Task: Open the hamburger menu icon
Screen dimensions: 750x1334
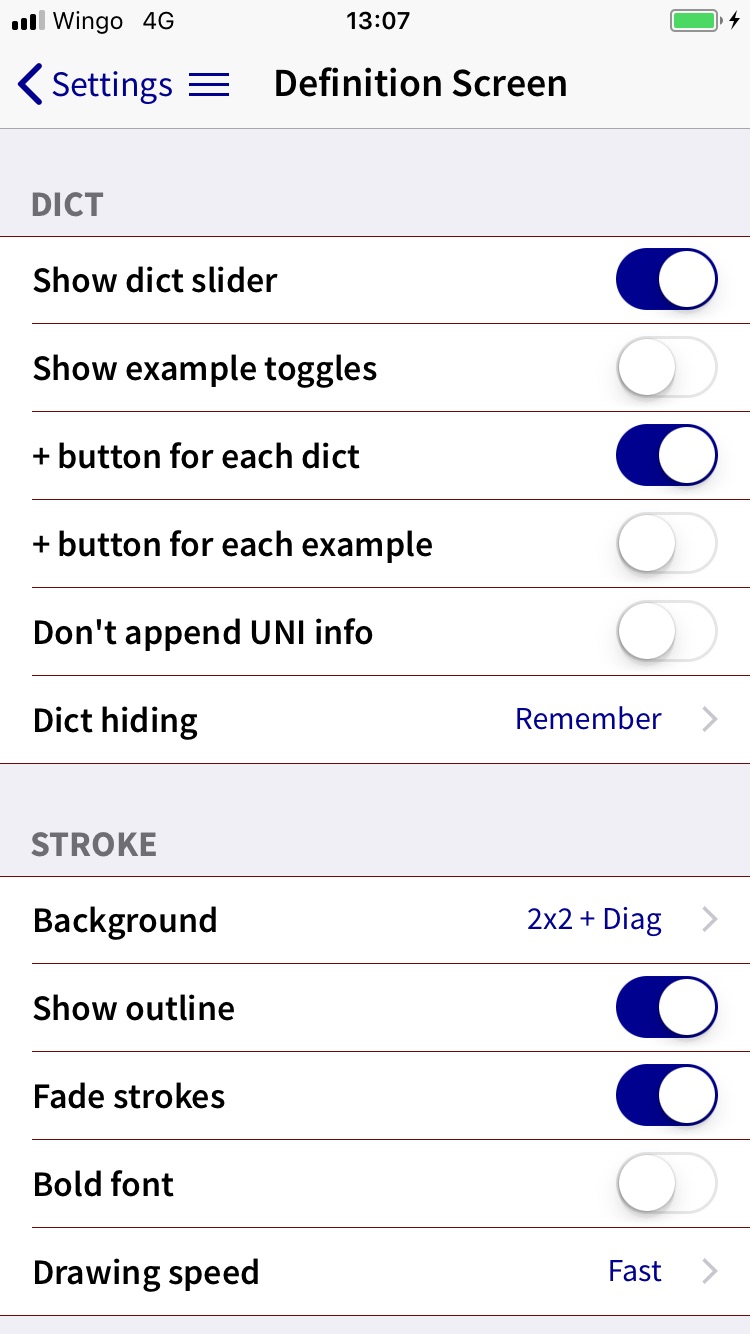Action: pyautogui.click(x=209, y=85)
